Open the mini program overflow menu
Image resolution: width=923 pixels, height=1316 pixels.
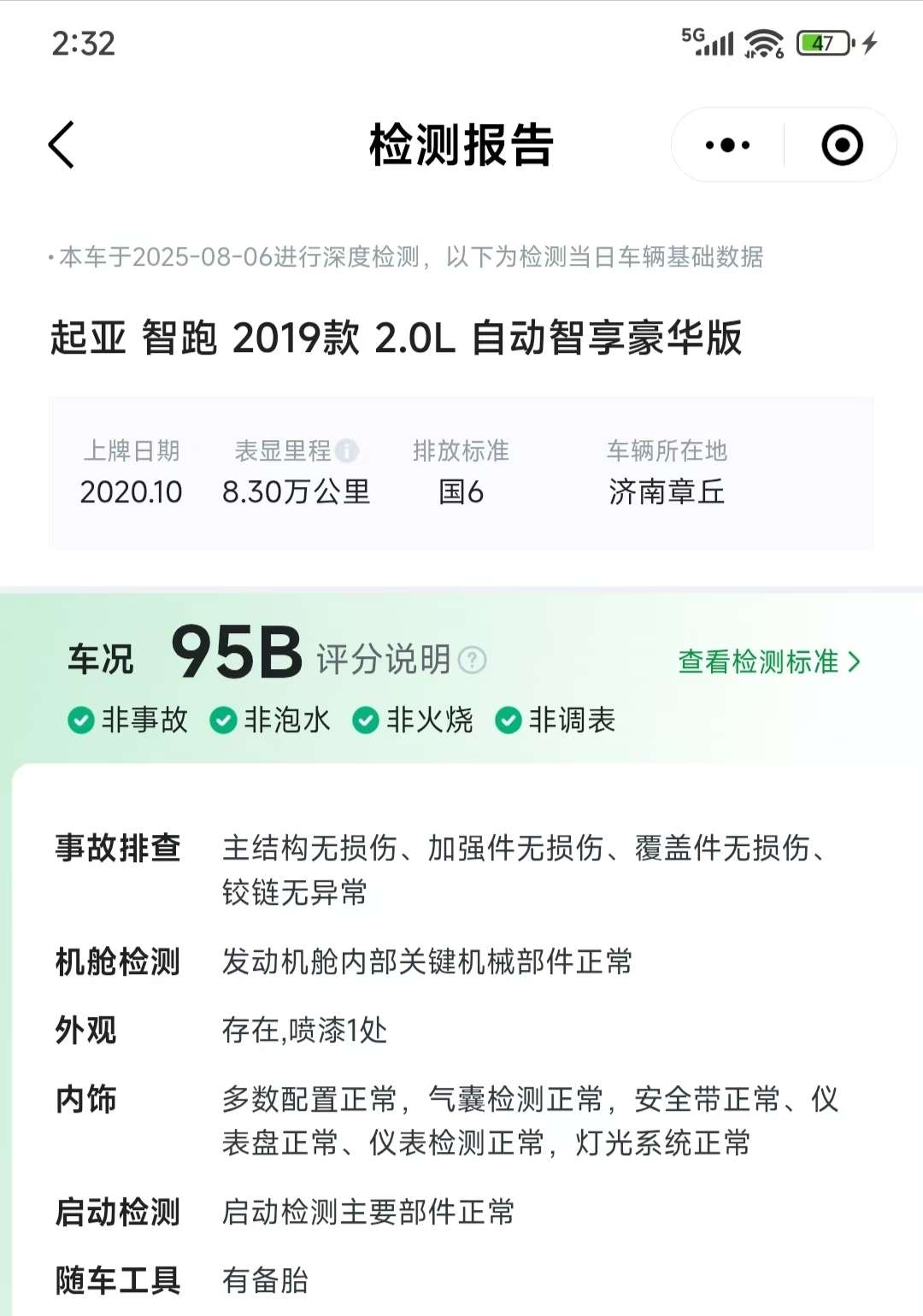click(727, 145)
